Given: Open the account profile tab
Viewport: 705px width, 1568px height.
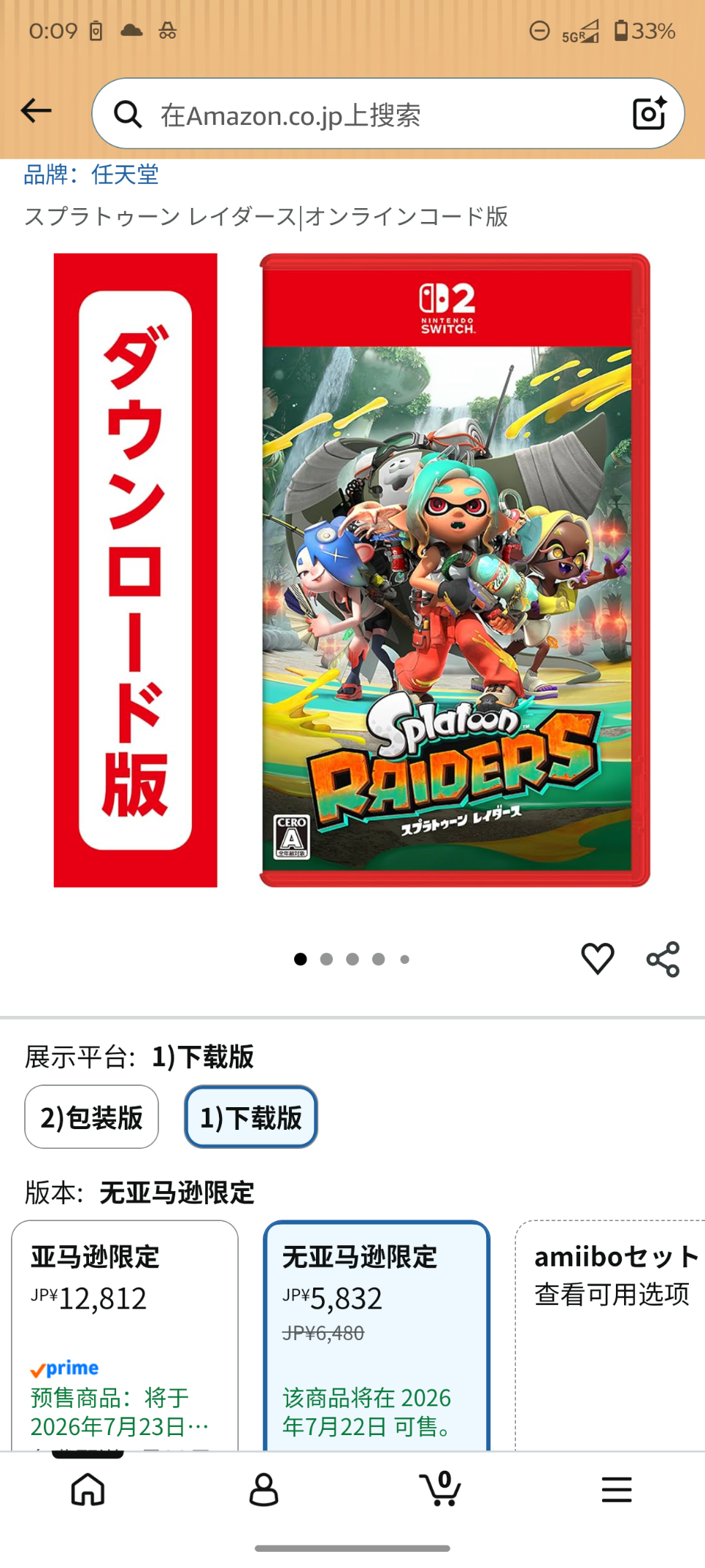Looking at the screenshot, I should click(x=263, y=1488).
